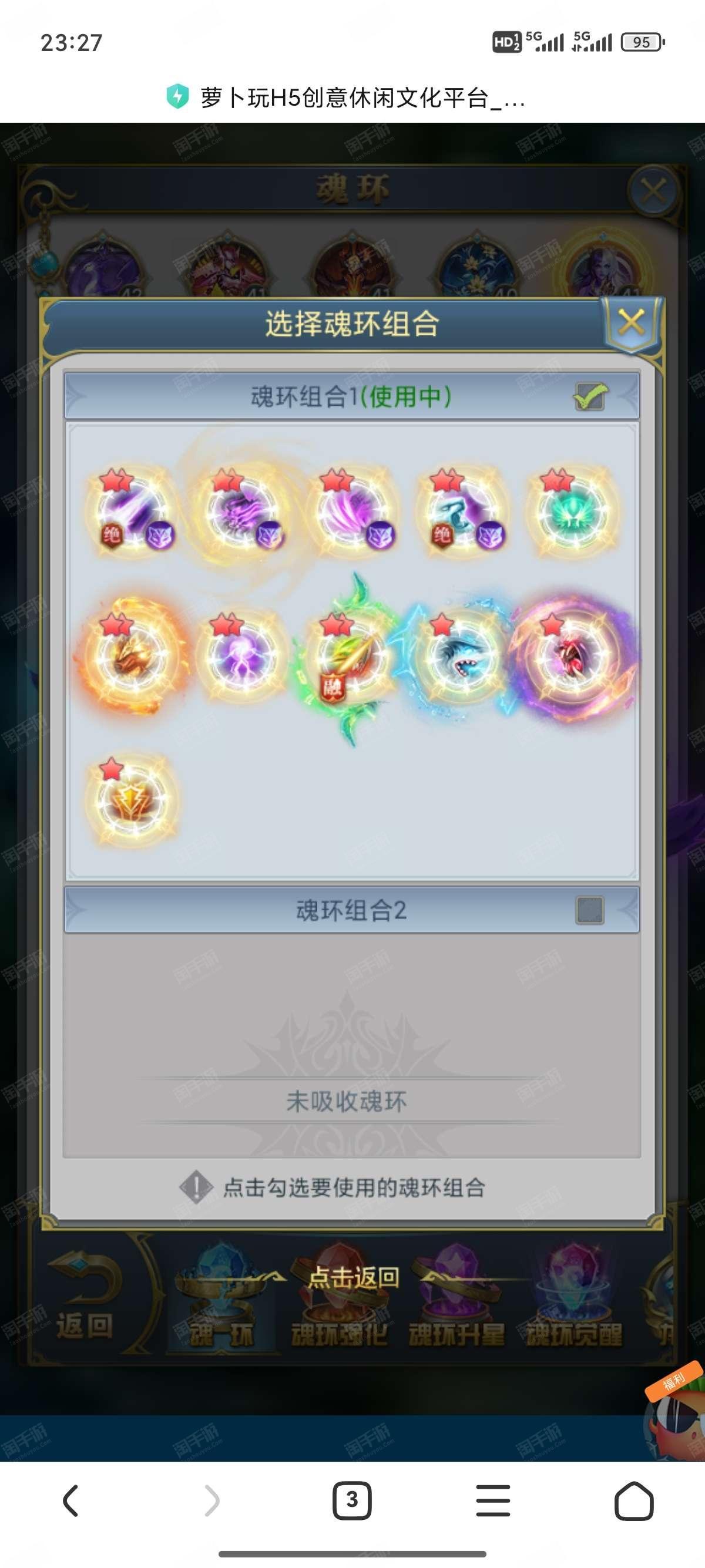705x1568 pixels.
Task: Open the browser menu
Action: [x=493, y=1500]
